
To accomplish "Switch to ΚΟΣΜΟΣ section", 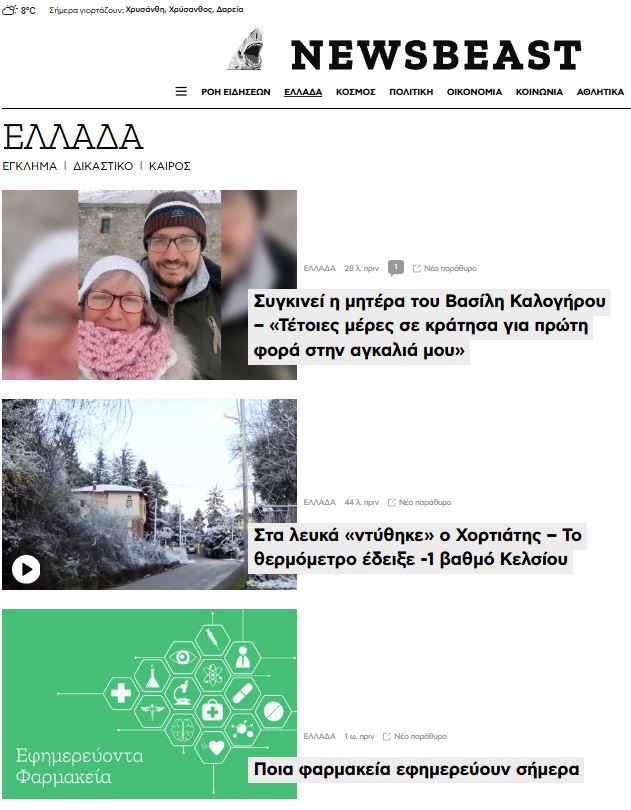I will pos(355,92).
